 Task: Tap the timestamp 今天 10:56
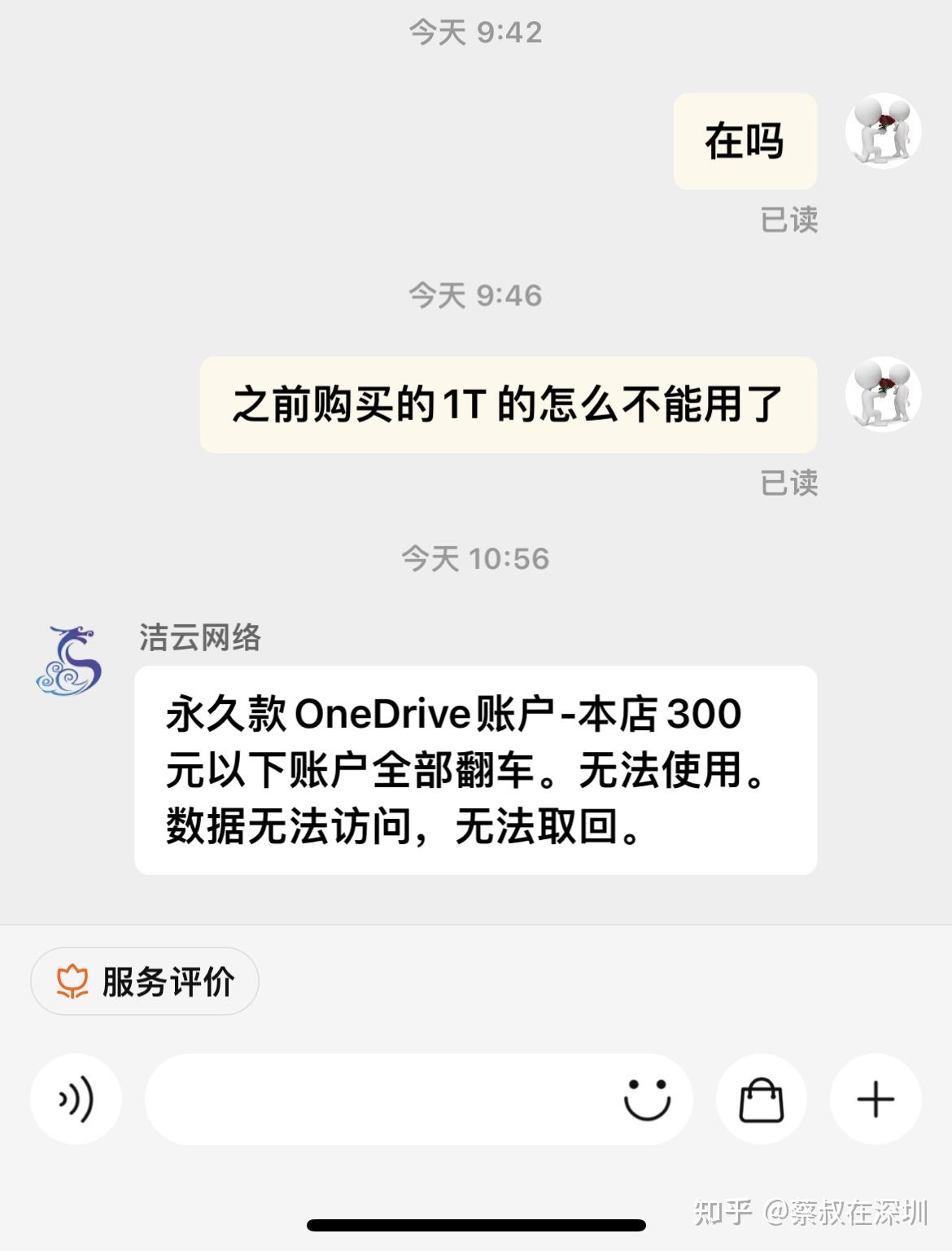[476, 560]
